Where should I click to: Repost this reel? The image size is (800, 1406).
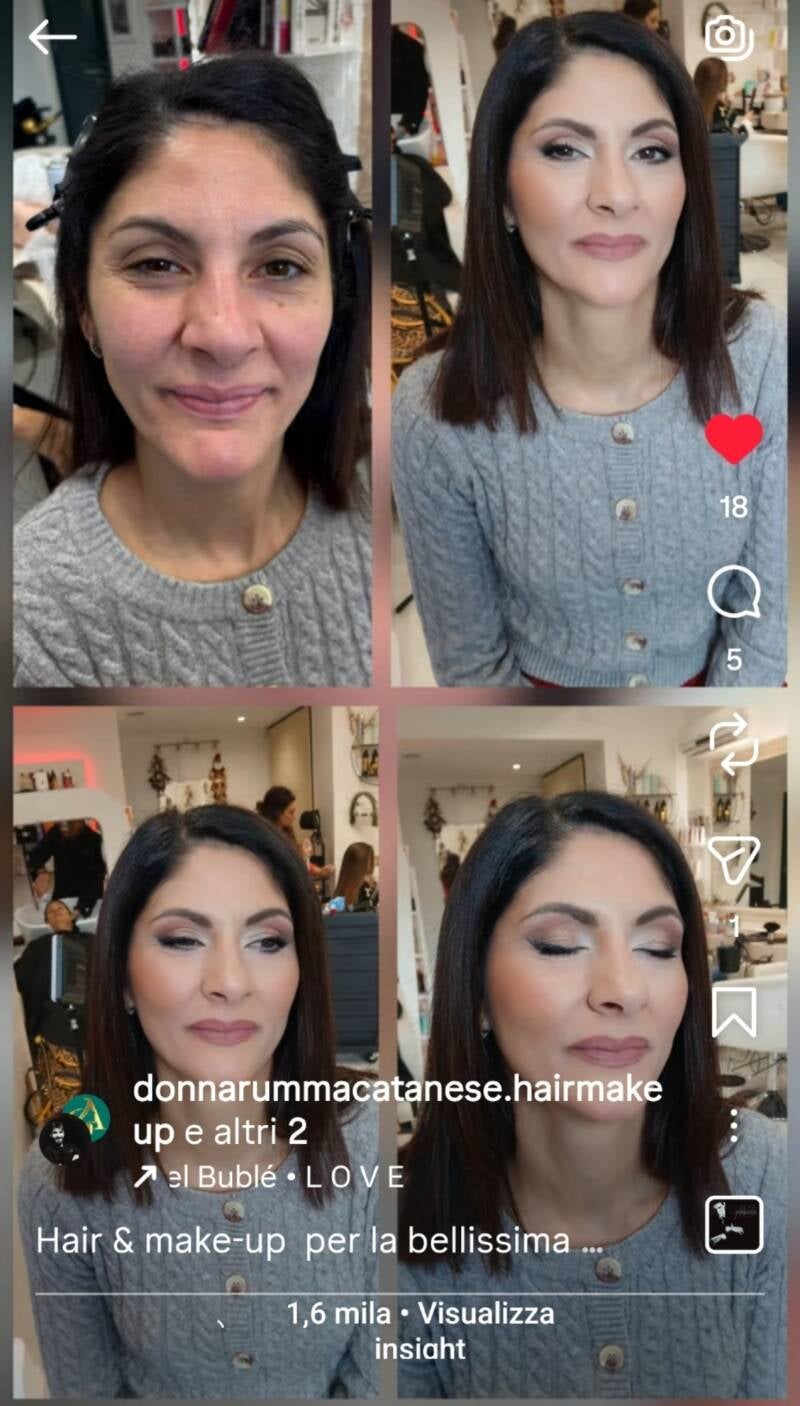click(x=734, y=744)
